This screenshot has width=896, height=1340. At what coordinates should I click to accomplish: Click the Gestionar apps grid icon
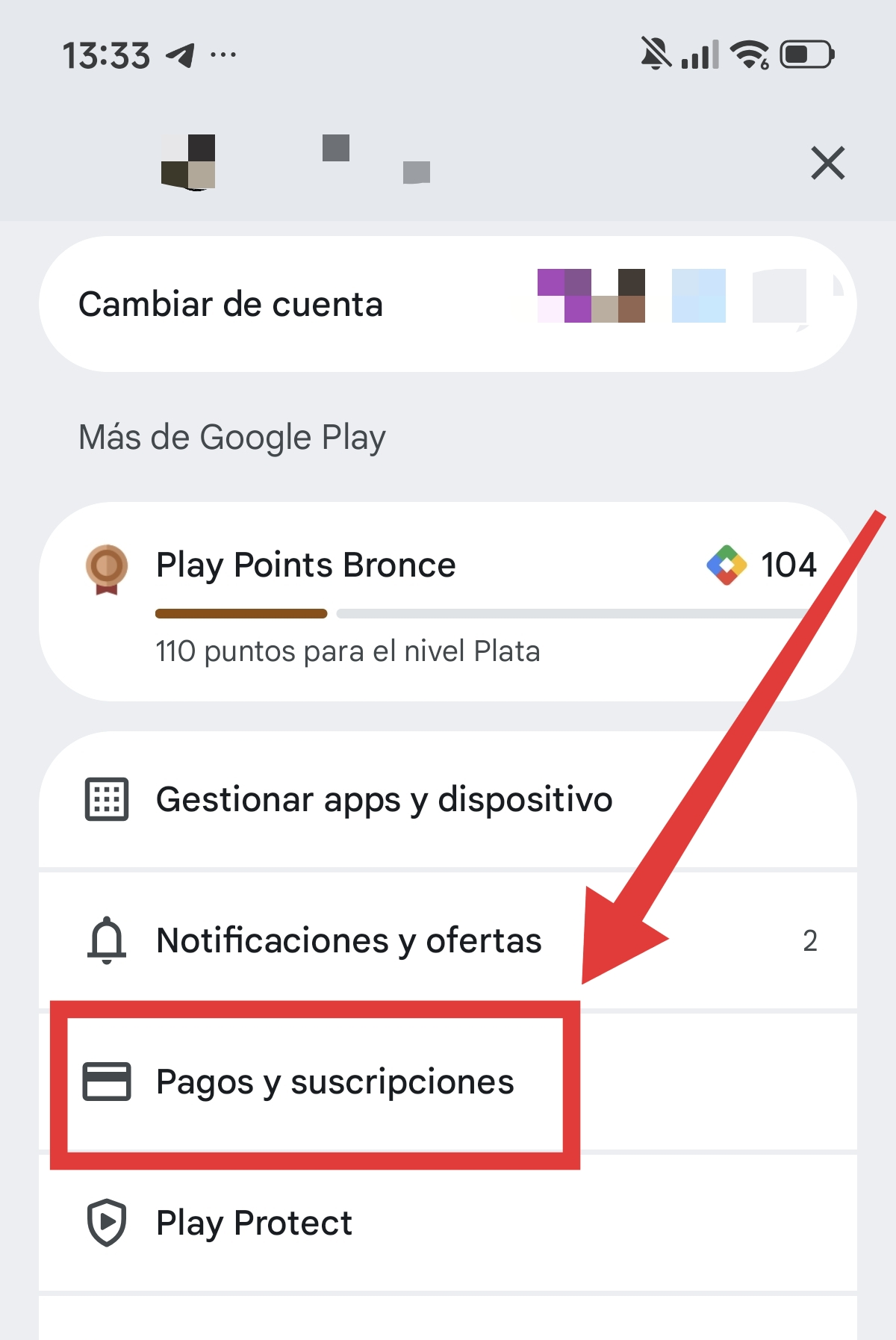105,798
